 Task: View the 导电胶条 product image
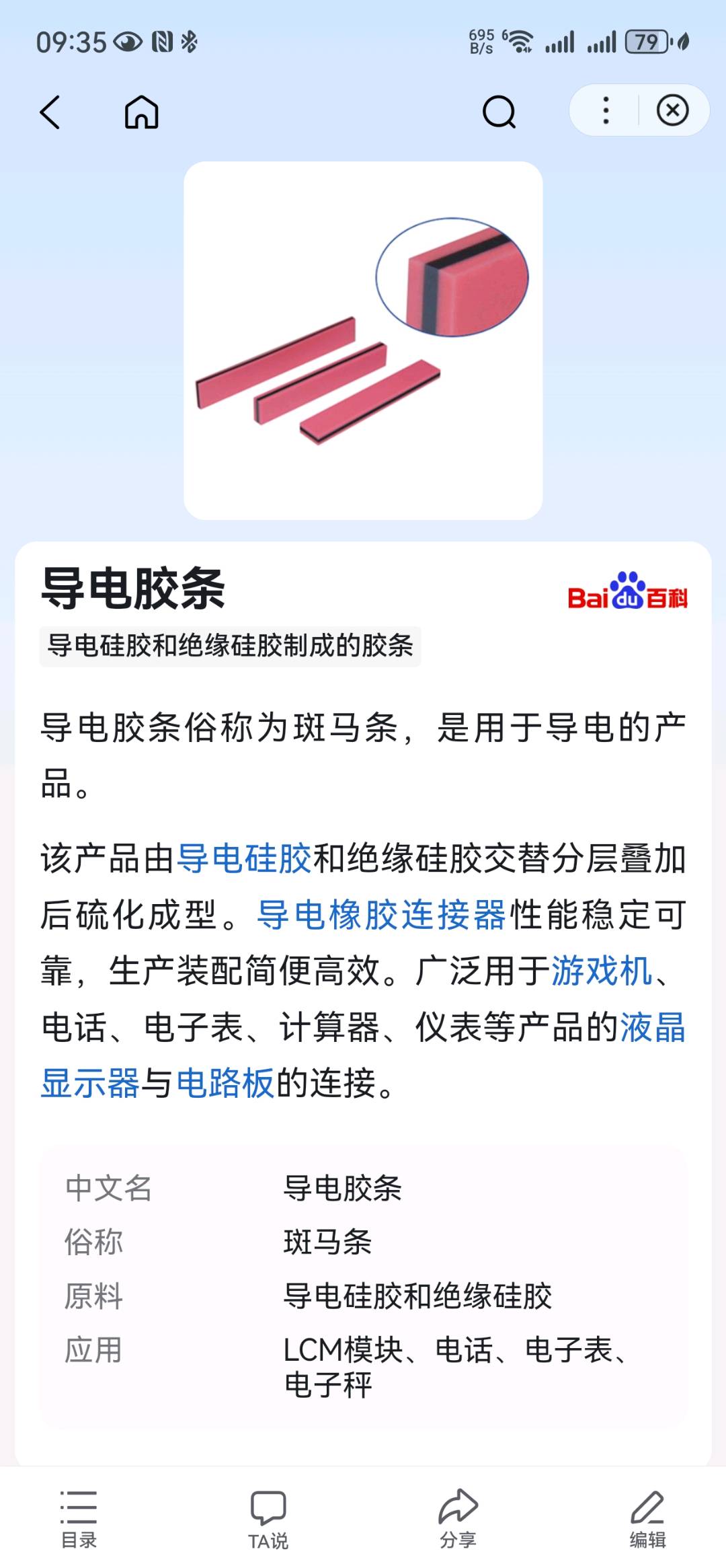click(363, 340)
